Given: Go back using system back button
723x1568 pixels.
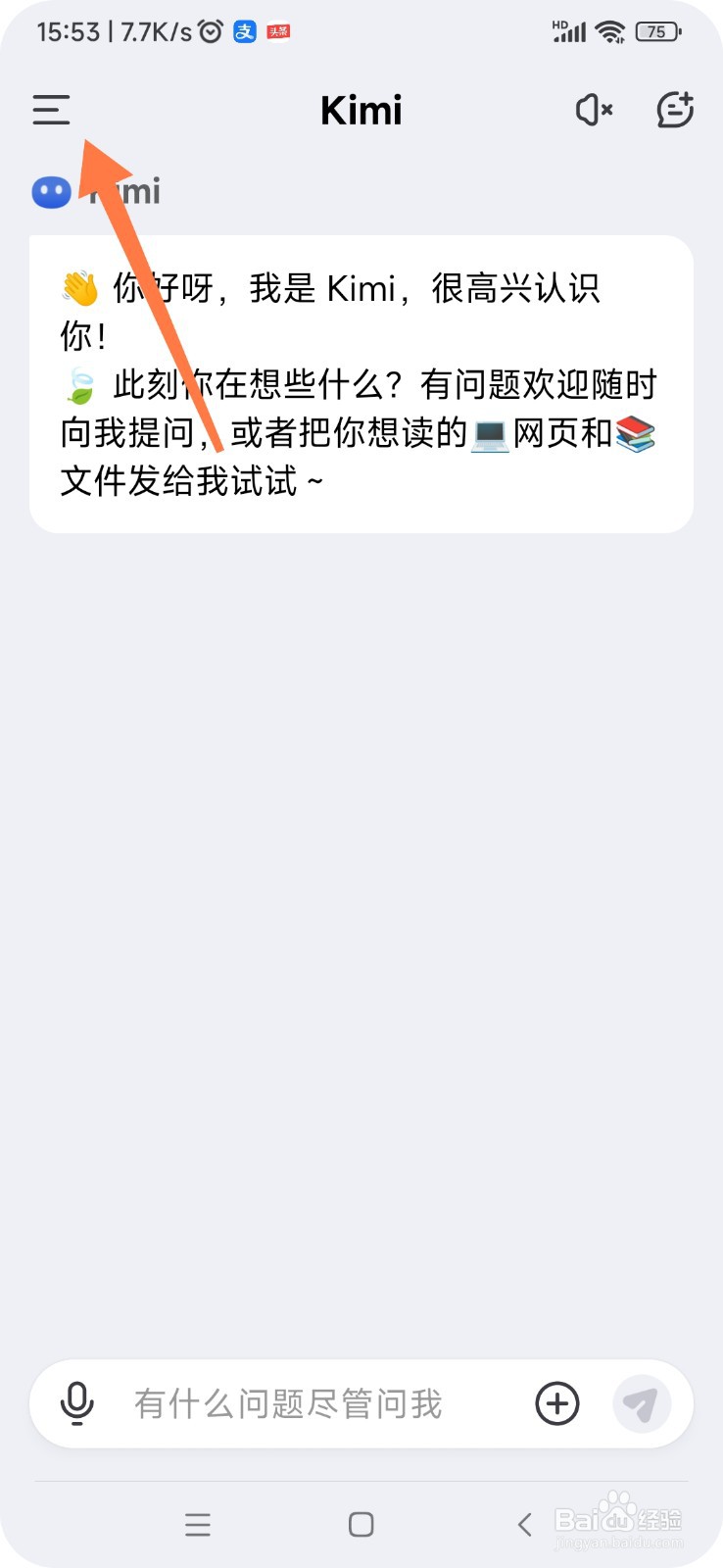Looking at the screenshot, I should 524,1524.
